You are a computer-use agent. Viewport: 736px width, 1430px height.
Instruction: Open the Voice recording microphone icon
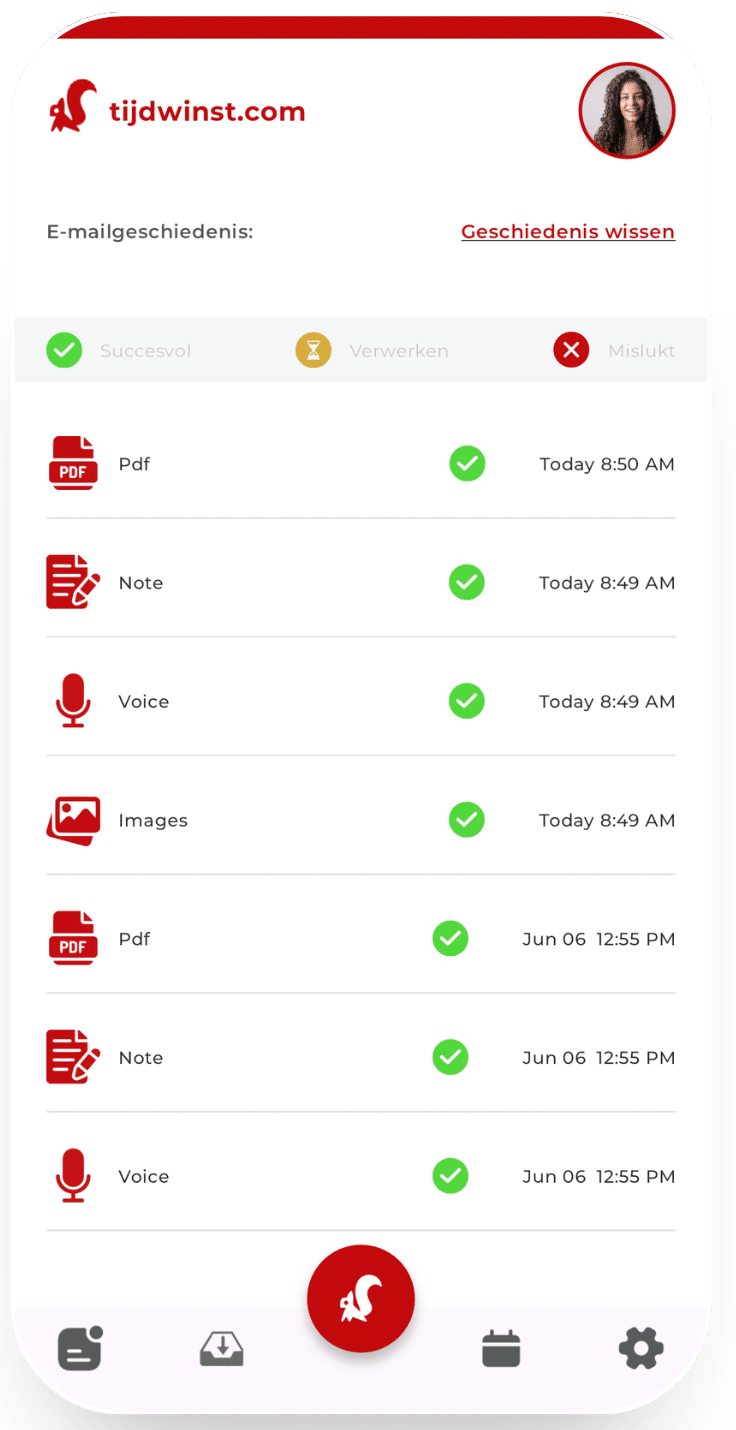(x=72, y=701)
